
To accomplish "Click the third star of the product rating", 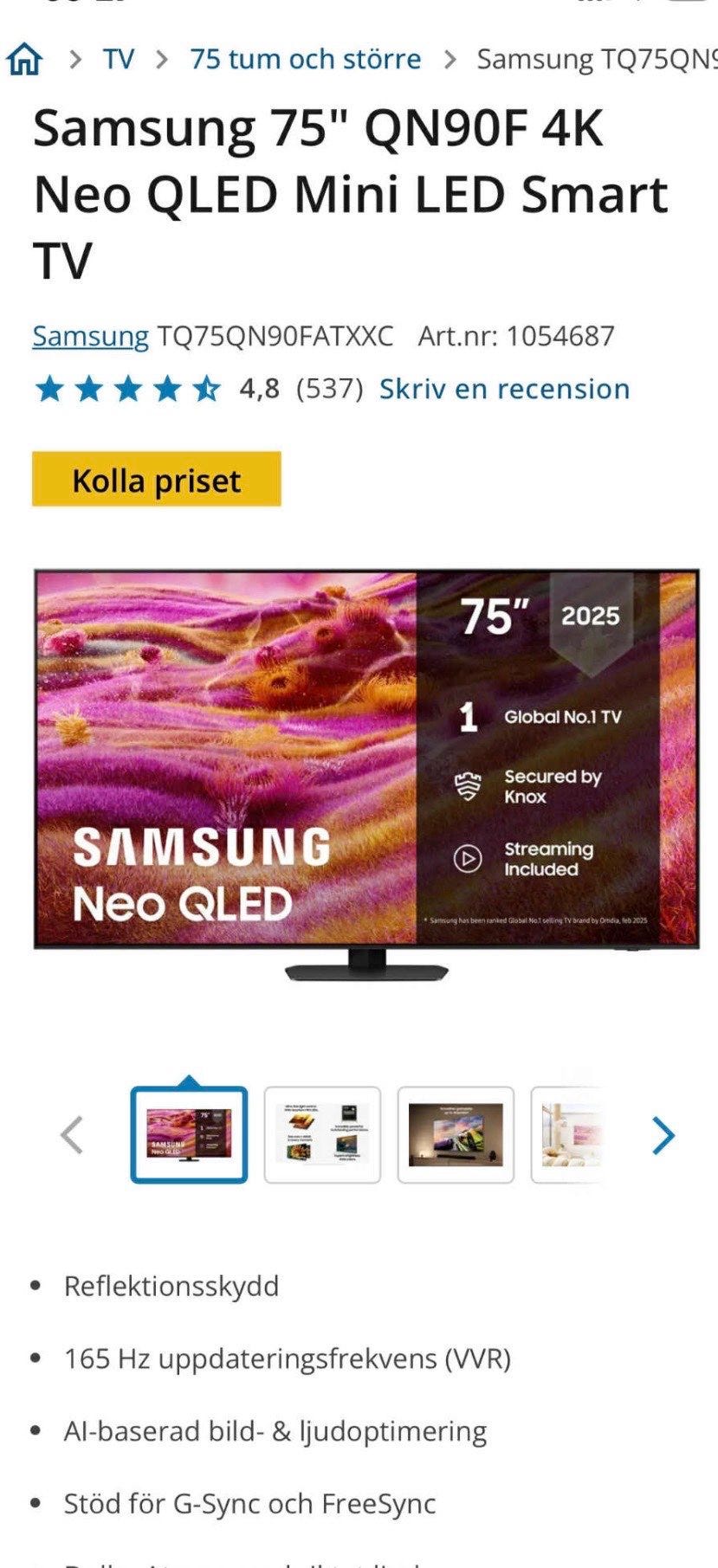I will [x=126, y=390].
